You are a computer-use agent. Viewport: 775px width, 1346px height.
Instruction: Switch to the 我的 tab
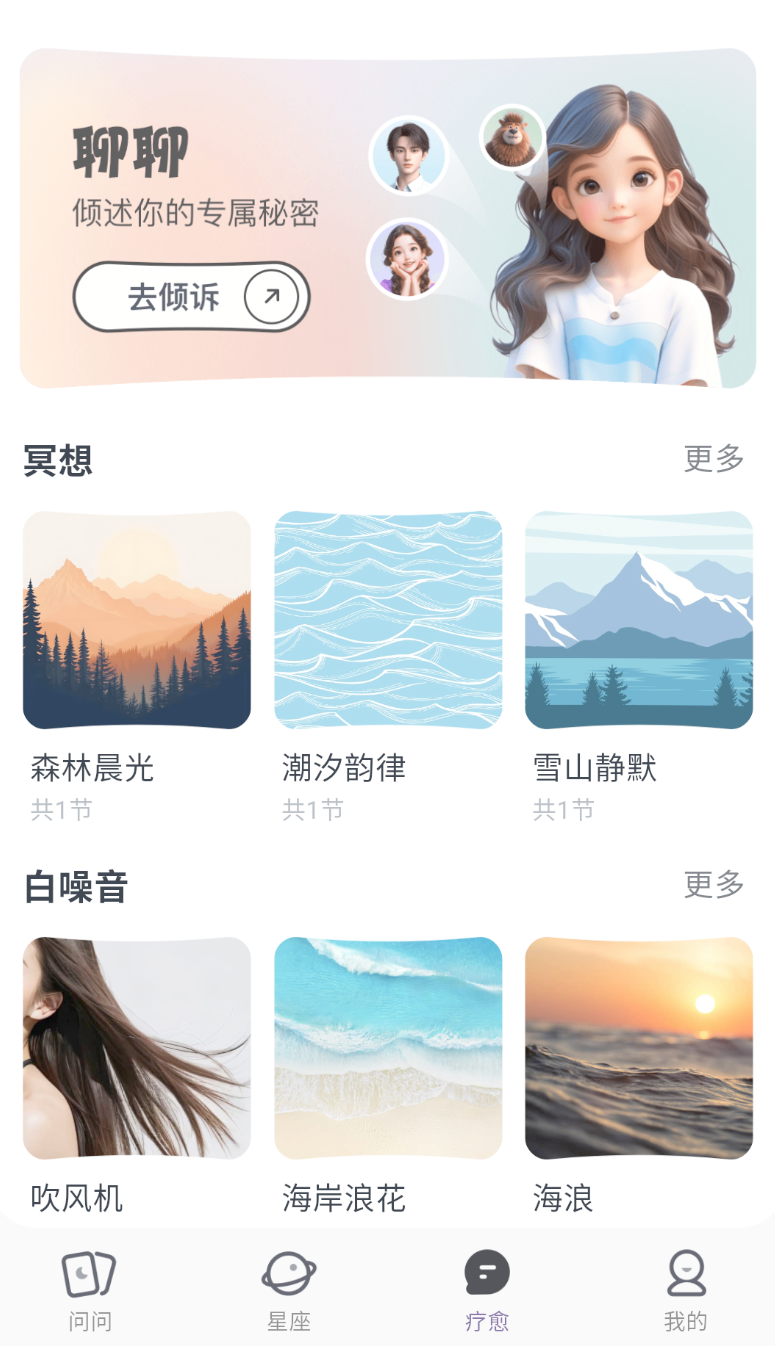click(x=684, y=1290)
